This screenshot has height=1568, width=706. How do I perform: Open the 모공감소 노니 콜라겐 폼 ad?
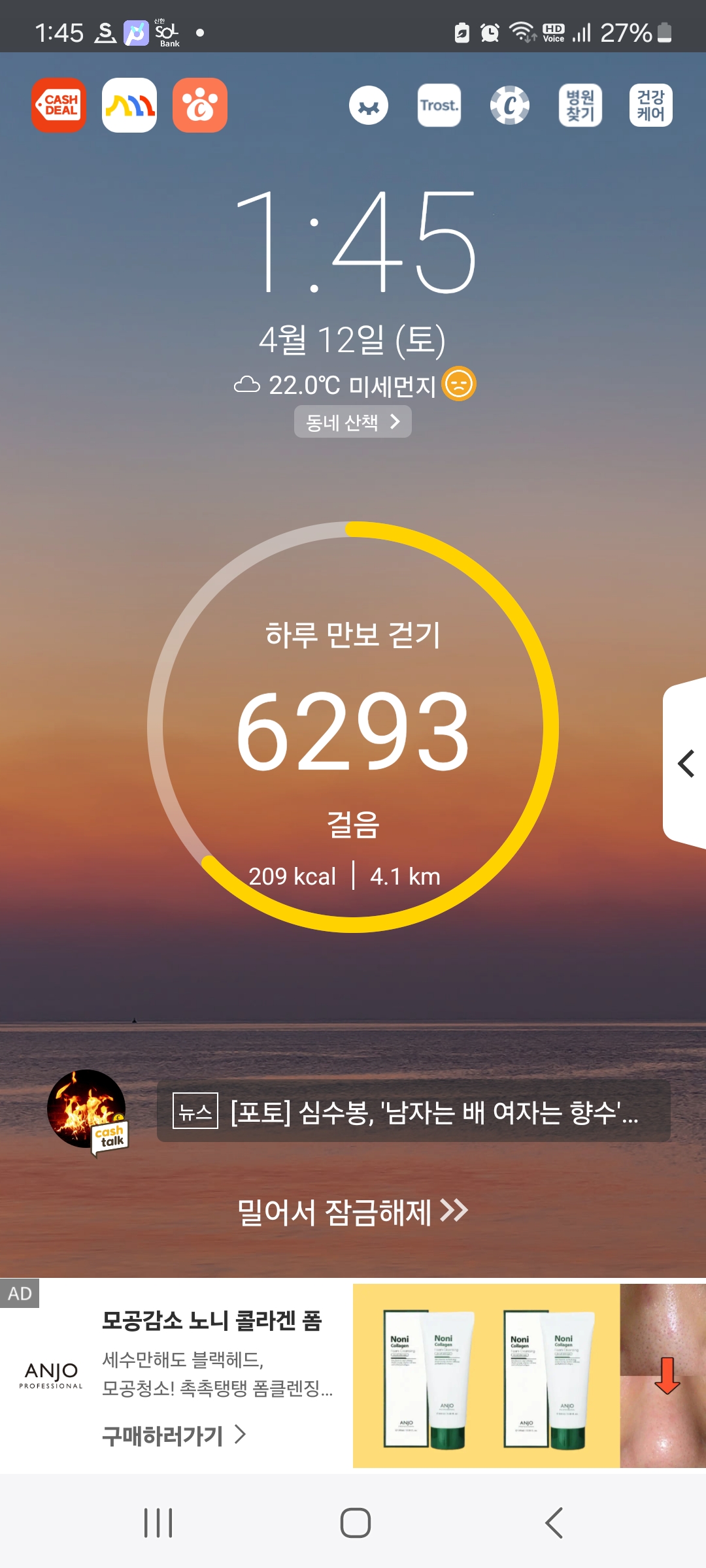point(212,1320)
